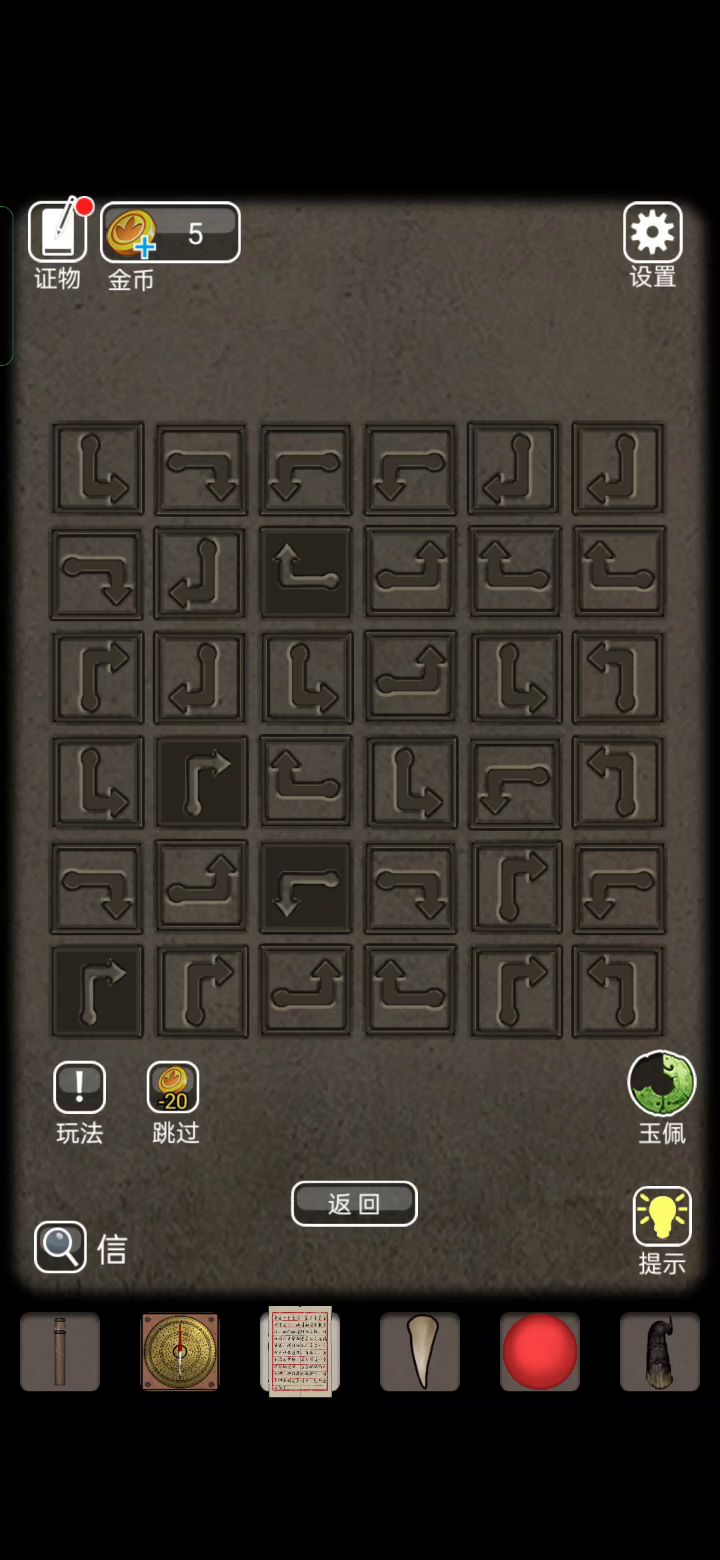Open 设置 settings gear
Viewport: 720px width, 1560px height.
(652, 233)
